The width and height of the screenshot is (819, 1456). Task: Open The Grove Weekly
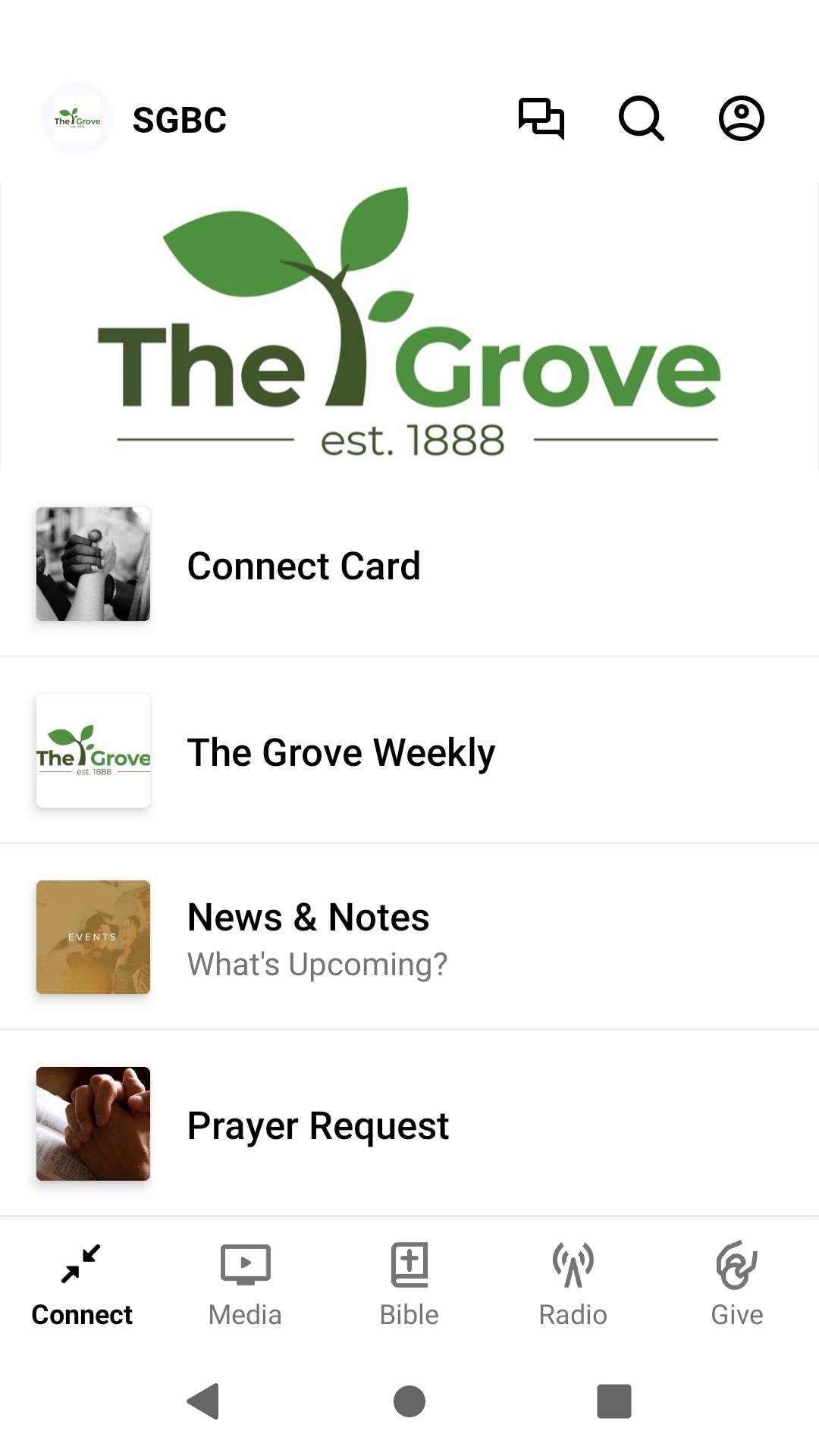(409, 752)
